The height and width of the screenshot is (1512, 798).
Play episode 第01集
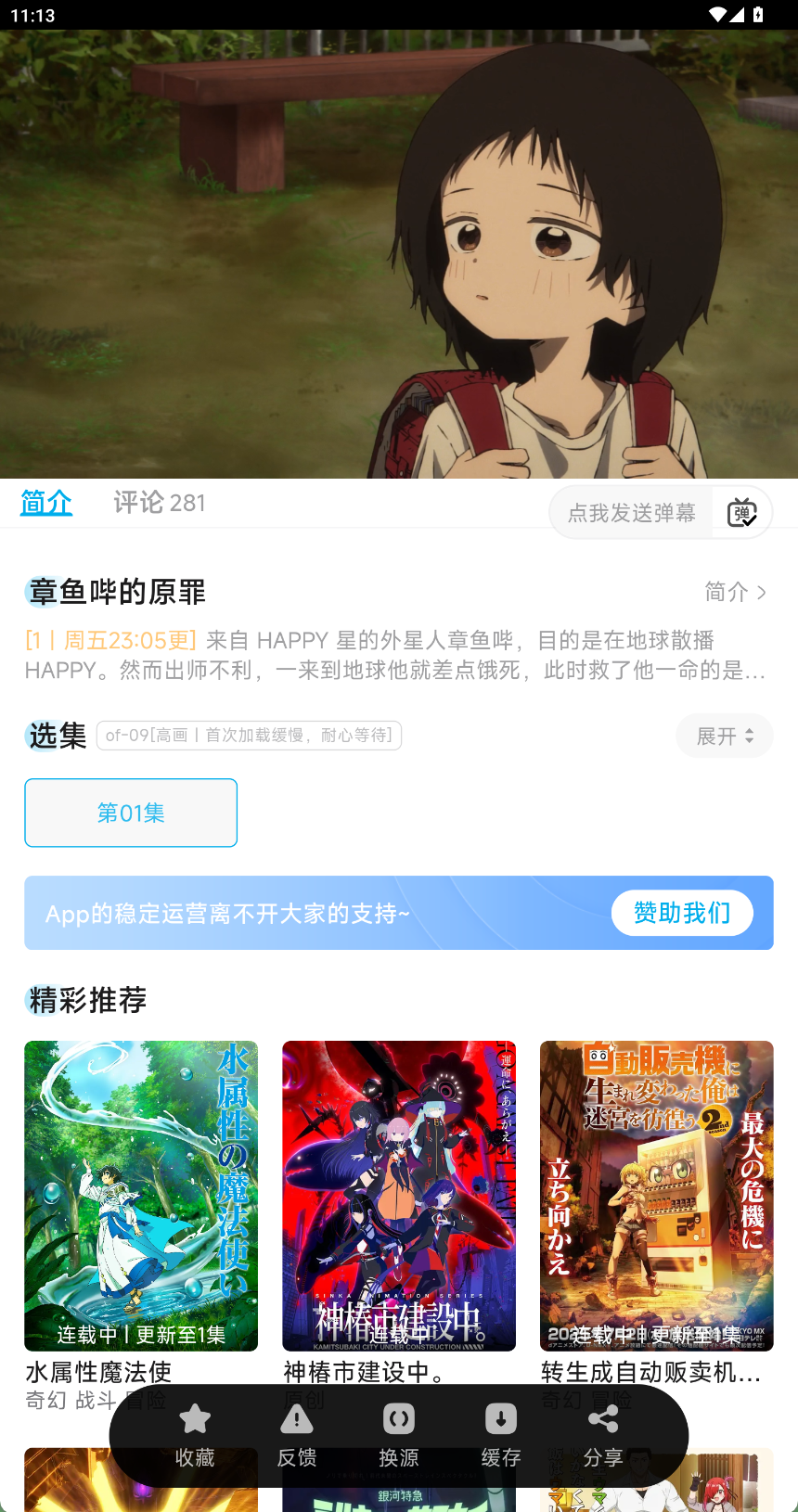coord(131,813)
